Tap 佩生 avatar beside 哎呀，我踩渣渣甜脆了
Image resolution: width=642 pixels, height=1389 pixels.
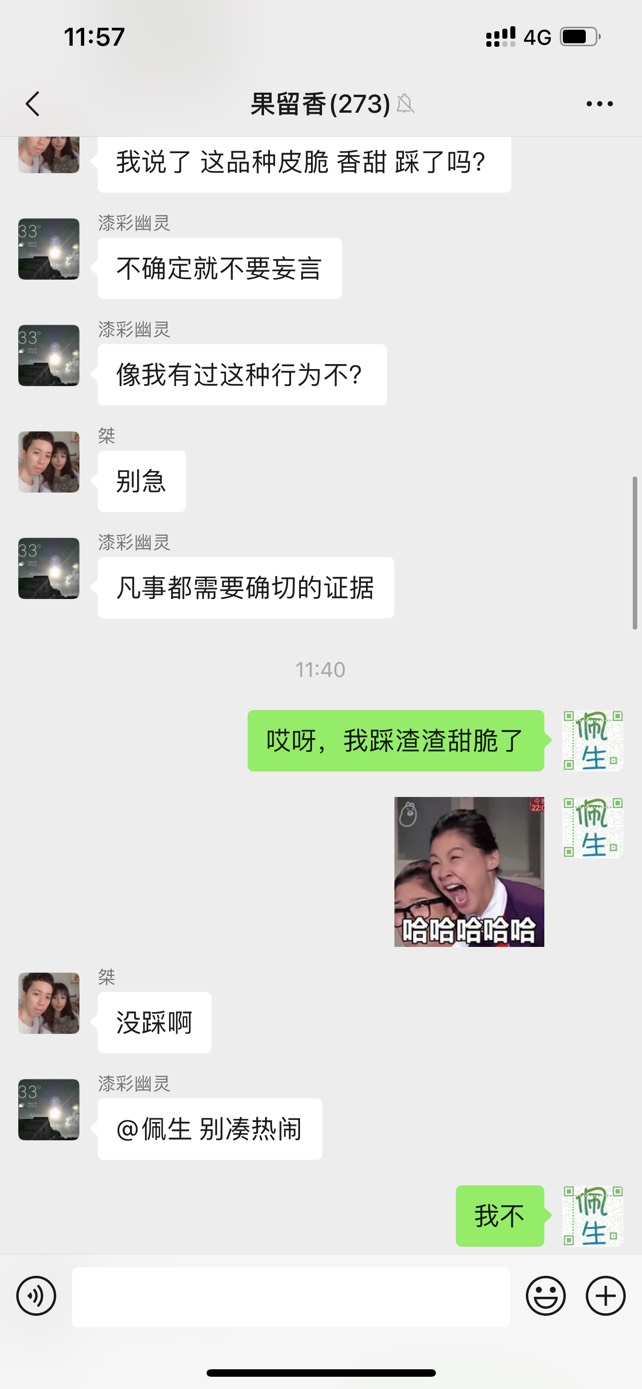(593, 741)
